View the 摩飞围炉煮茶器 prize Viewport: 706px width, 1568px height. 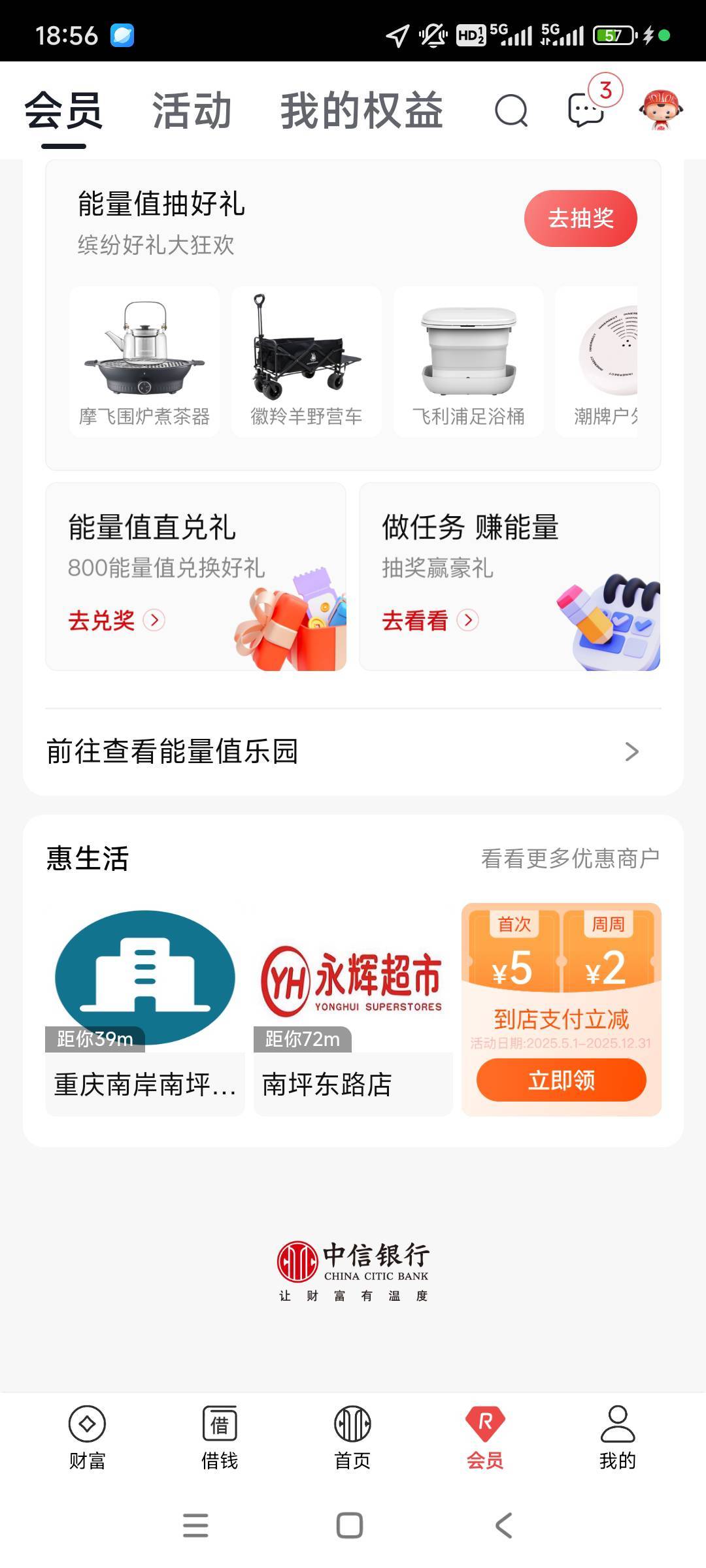(x=144, y=361)
